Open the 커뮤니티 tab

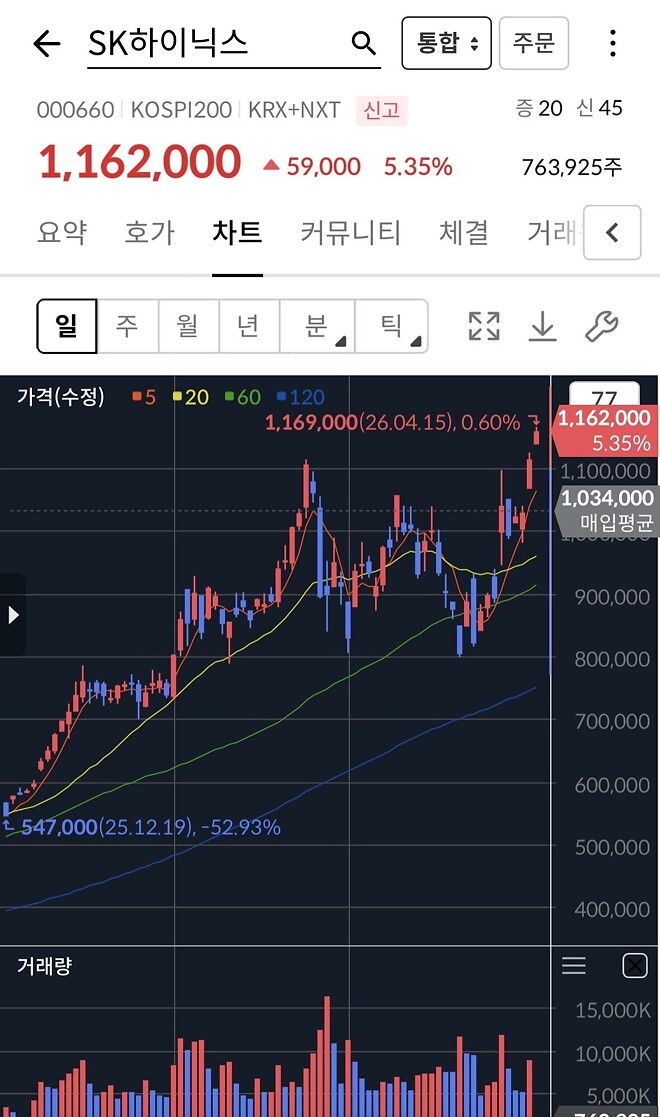pyautogui.click(x=350, y=233)
